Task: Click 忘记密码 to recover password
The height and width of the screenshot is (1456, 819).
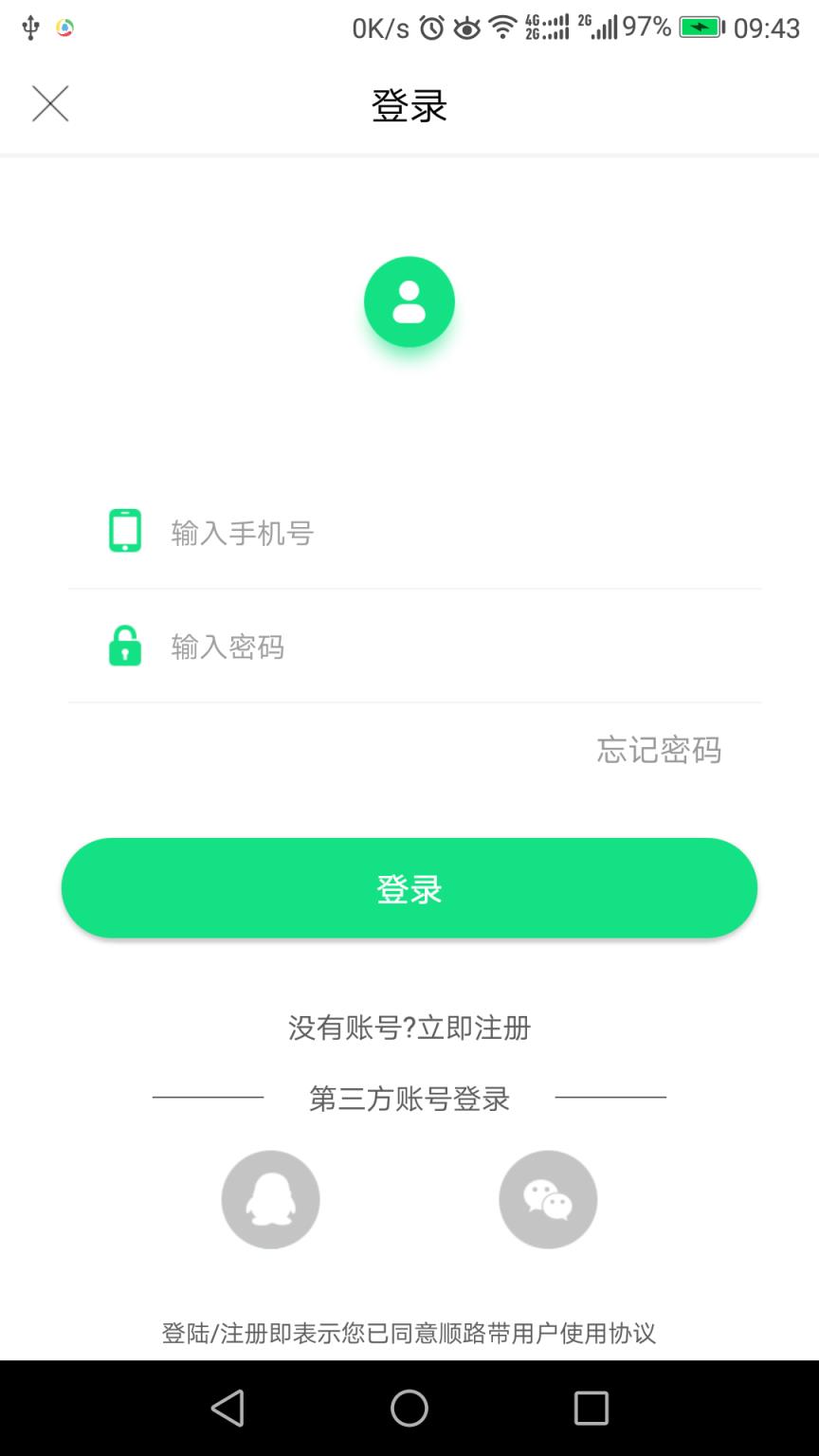Action: (x=659, y=750)
